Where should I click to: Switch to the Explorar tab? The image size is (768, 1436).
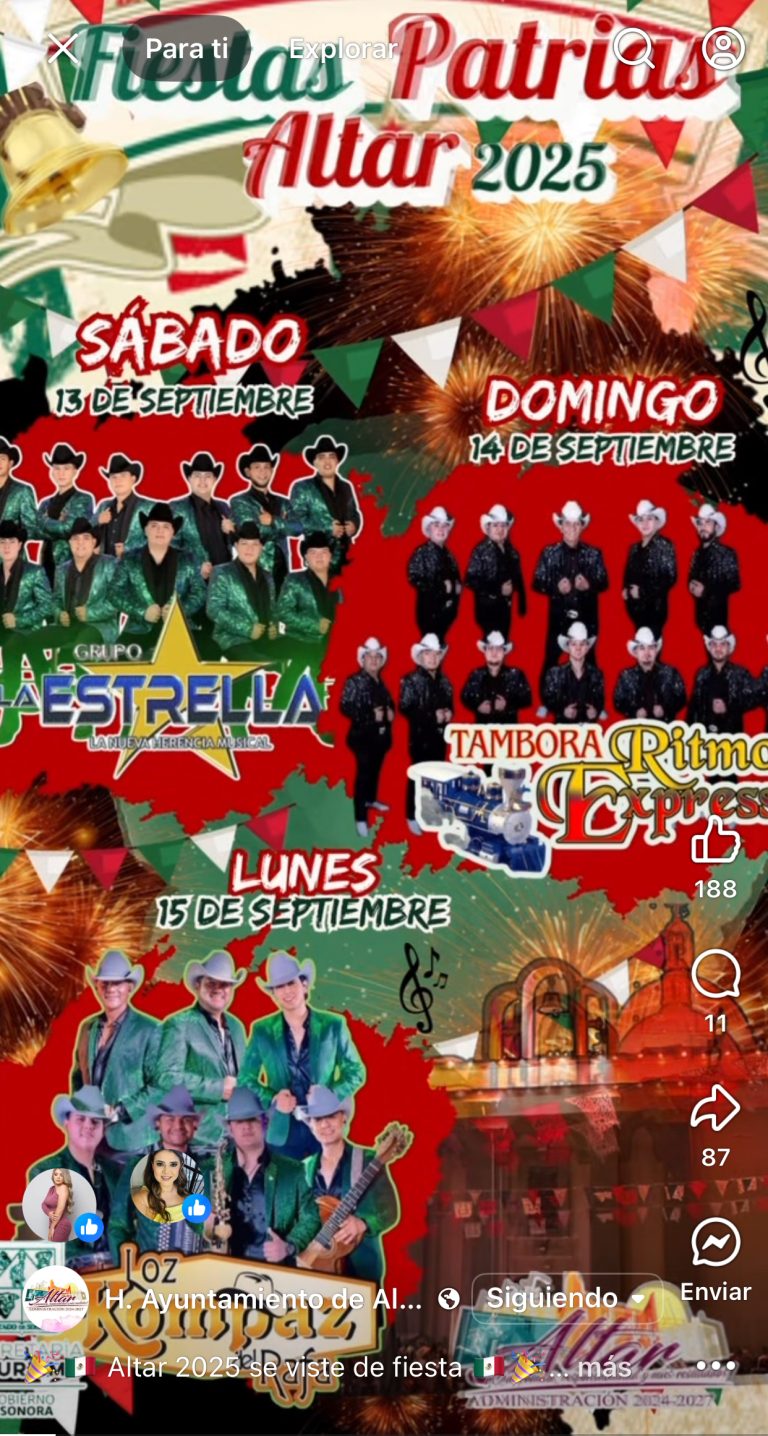point(343,48)
